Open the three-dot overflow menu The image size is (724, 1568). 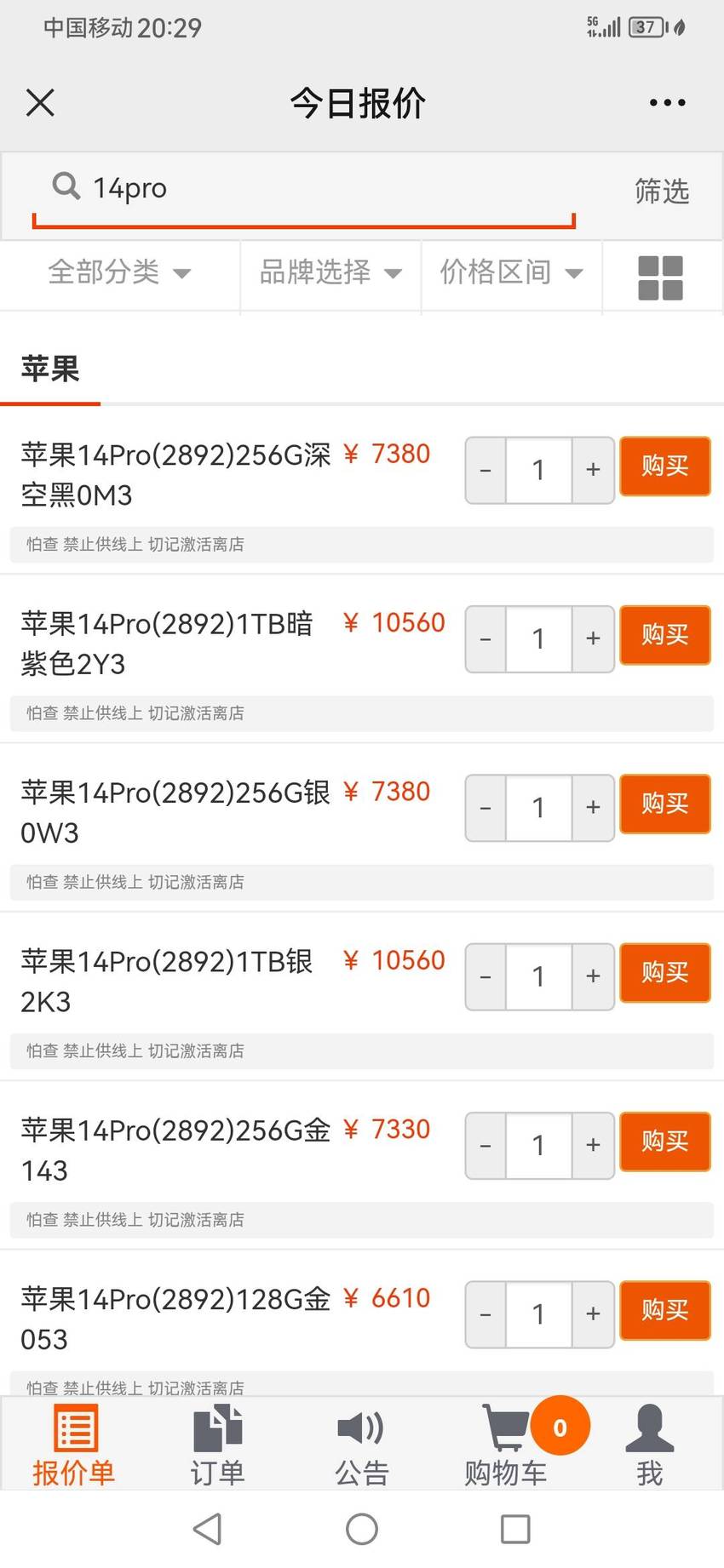point(667,103)
